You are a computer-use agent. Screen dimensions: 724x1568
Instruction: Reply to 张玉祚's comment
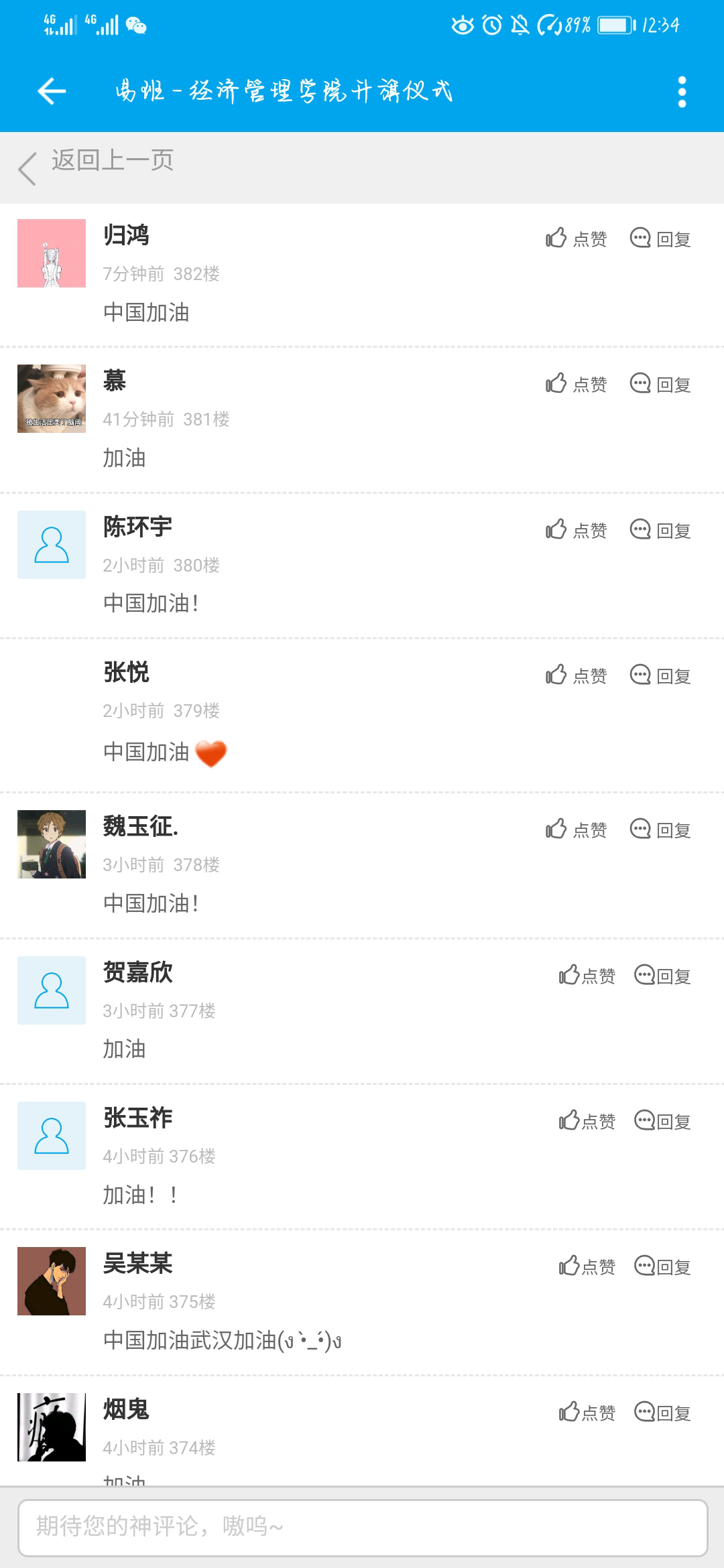662,1120
